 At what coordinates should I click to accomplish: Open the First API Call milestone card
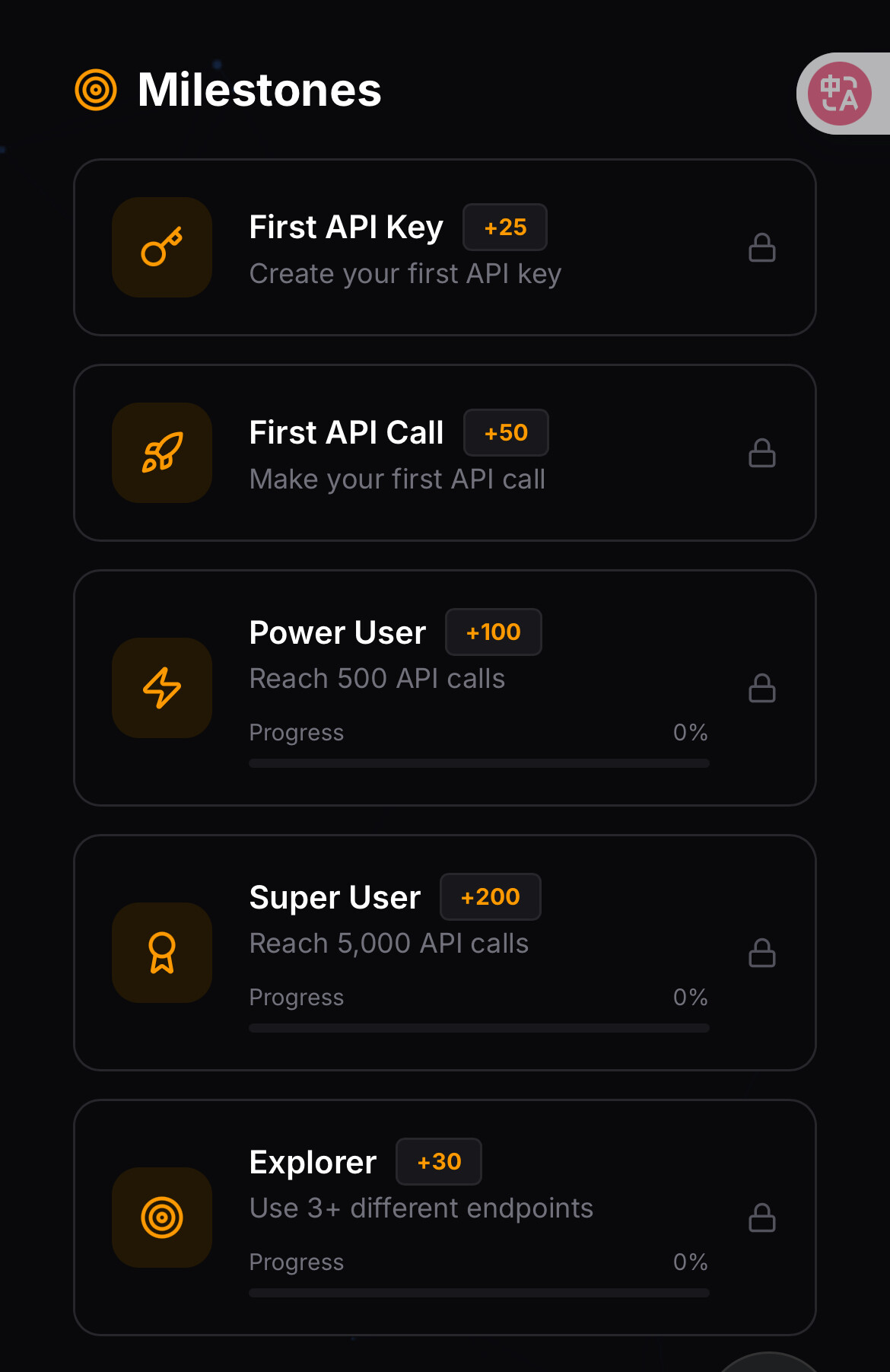point(445,453)
